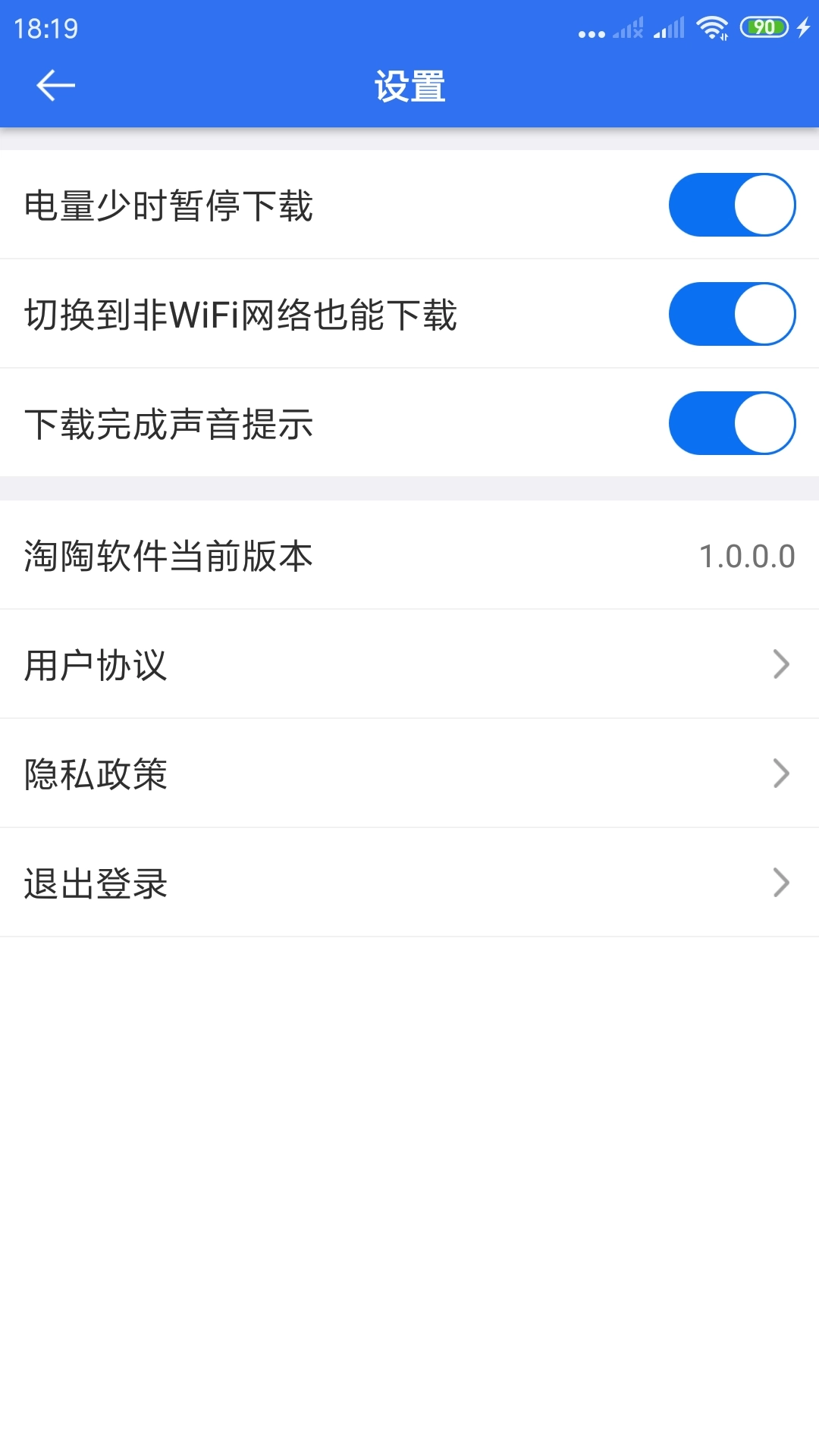
Task: Open the 隐私政策 chevron arrow
Action: [x=782, y=773]
